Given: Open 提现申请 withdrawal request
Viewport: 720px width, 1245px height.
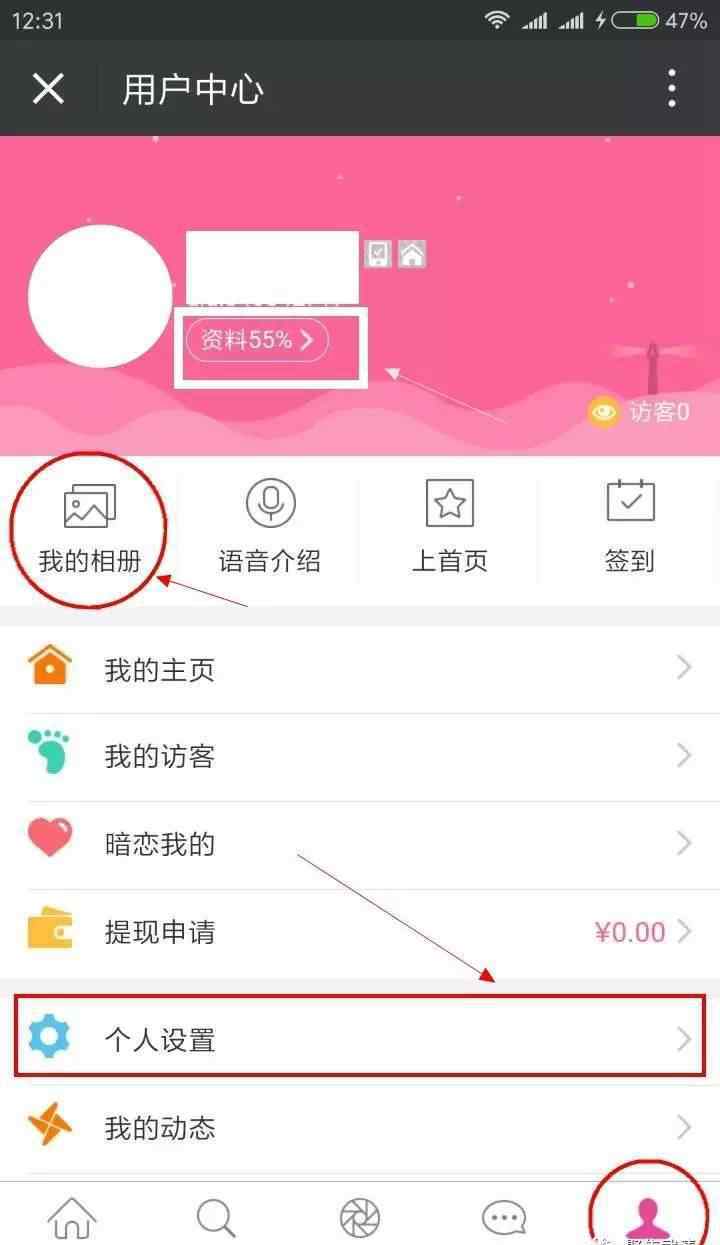Looking at the screenshot, I should tap(360, 933).
